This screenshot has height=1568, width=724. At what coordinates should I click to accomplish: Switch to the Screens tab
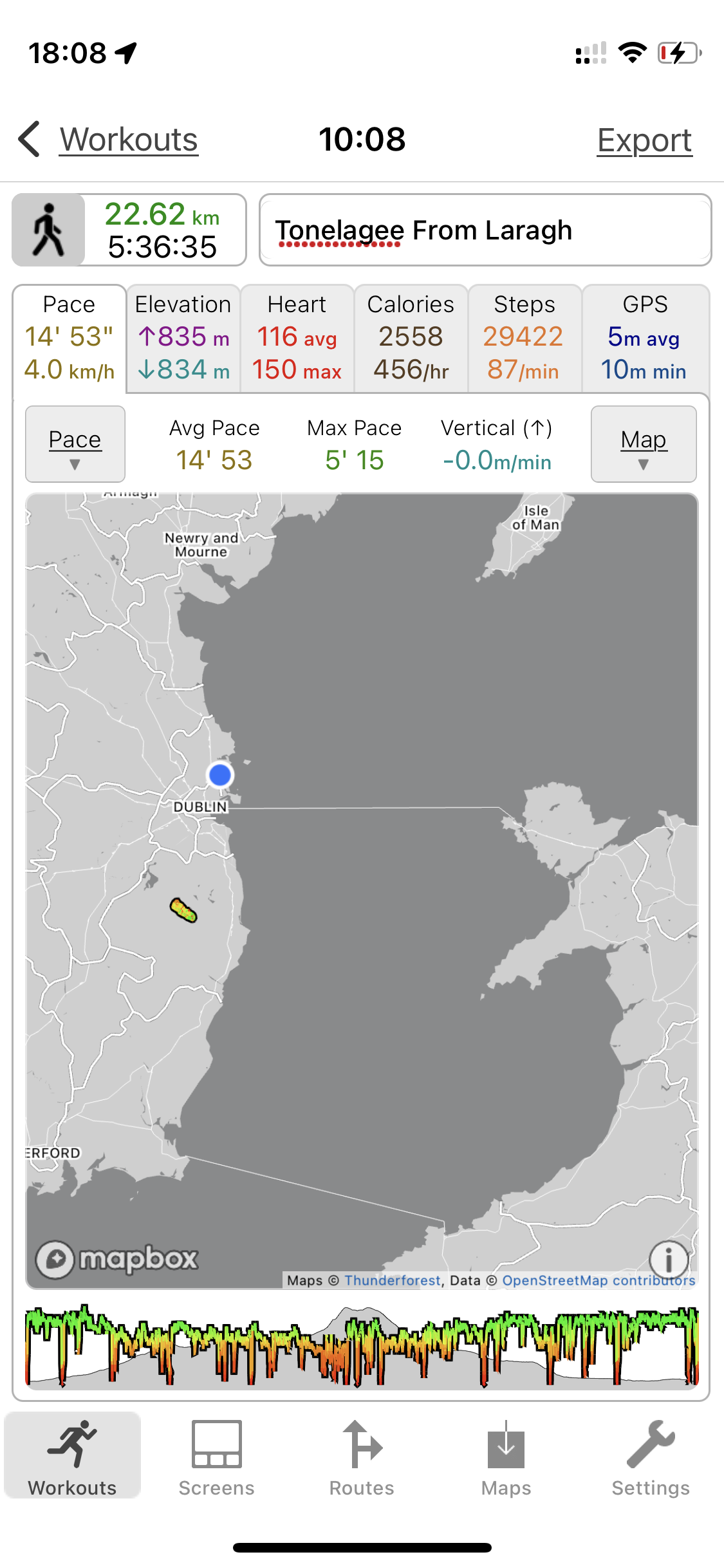pyautogui.click(x=217, y=1457)
